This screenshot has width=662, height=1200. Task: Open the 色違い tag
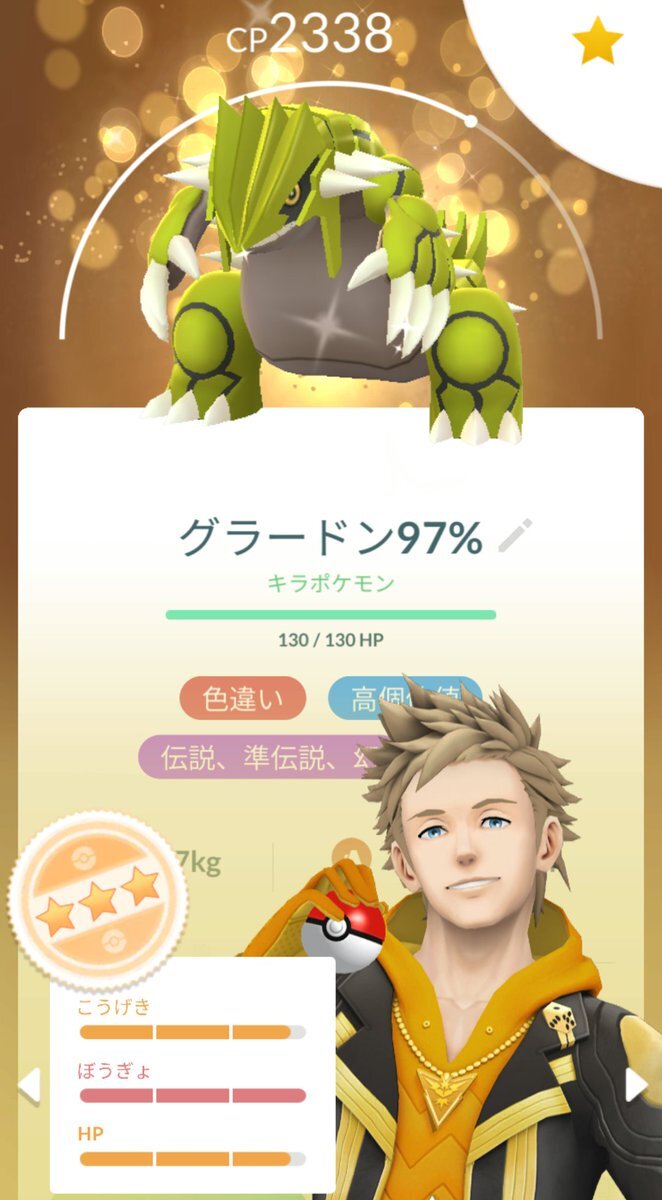pyautogui.click(x=243, y=700)
